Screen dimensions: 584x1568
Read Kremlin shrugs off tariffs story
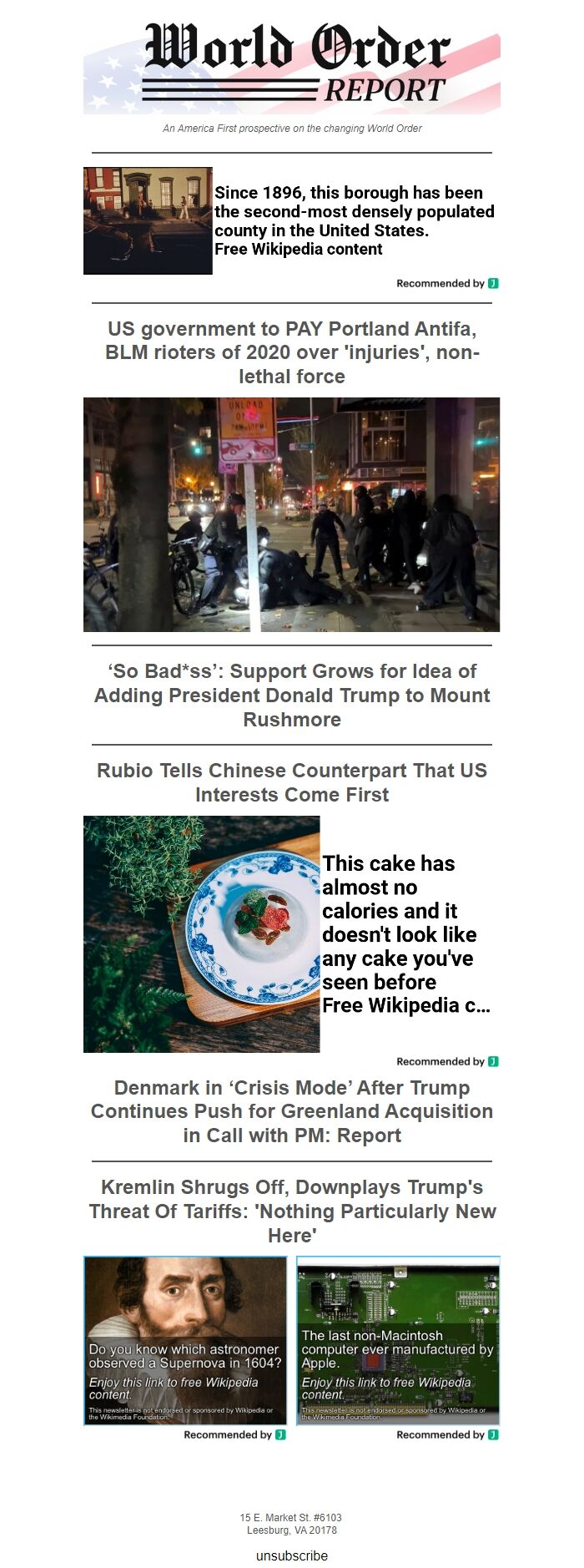pos(292,1211)
